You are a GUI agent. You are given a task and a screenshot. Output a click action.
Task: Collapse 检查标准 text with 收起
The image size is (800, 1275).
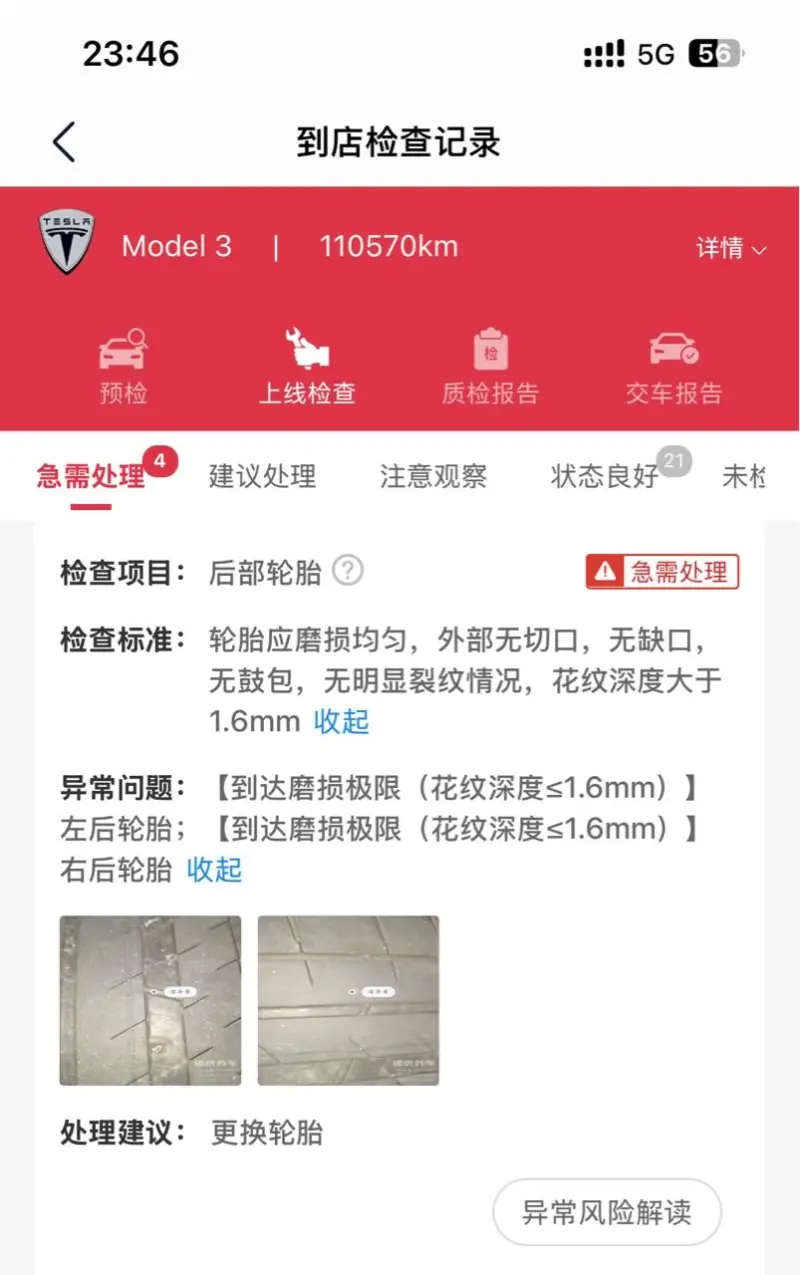(x=341, y=721)
